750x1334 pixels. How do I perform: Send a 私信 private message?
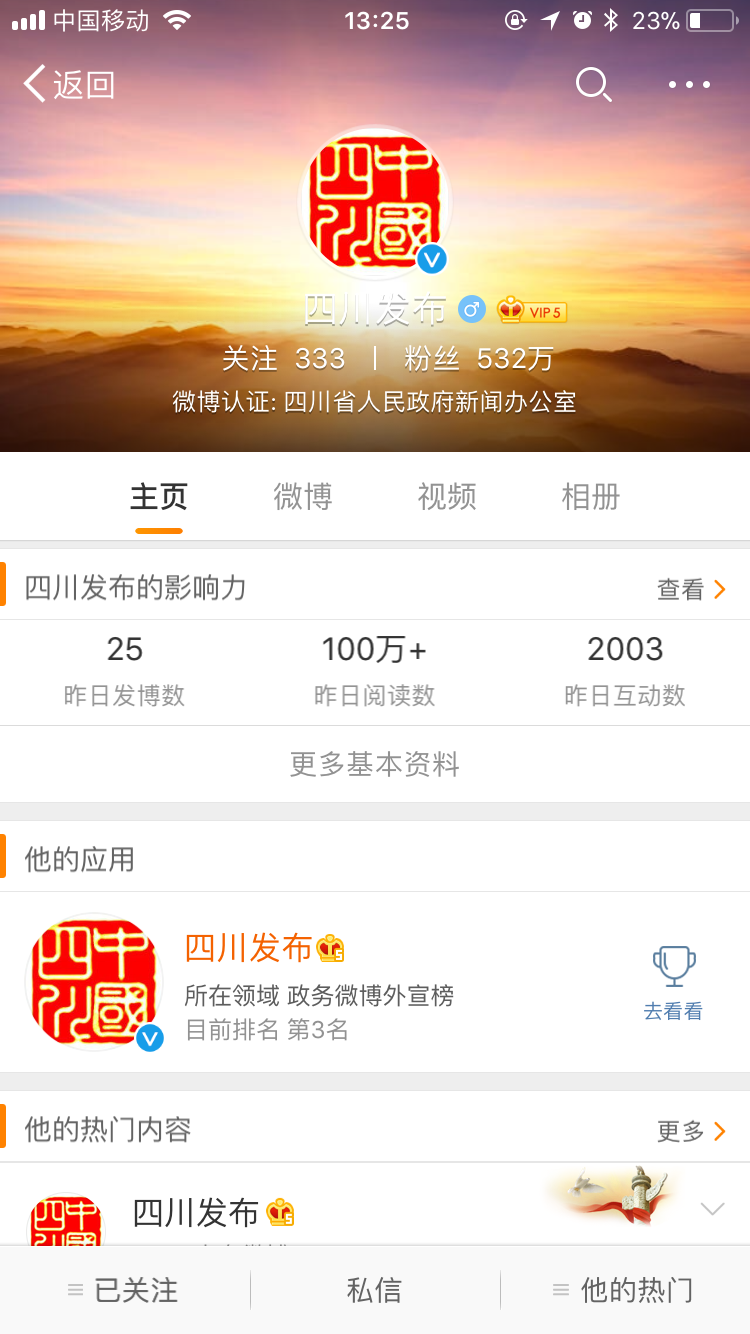pyautogui.click(x=374, y=1290)
